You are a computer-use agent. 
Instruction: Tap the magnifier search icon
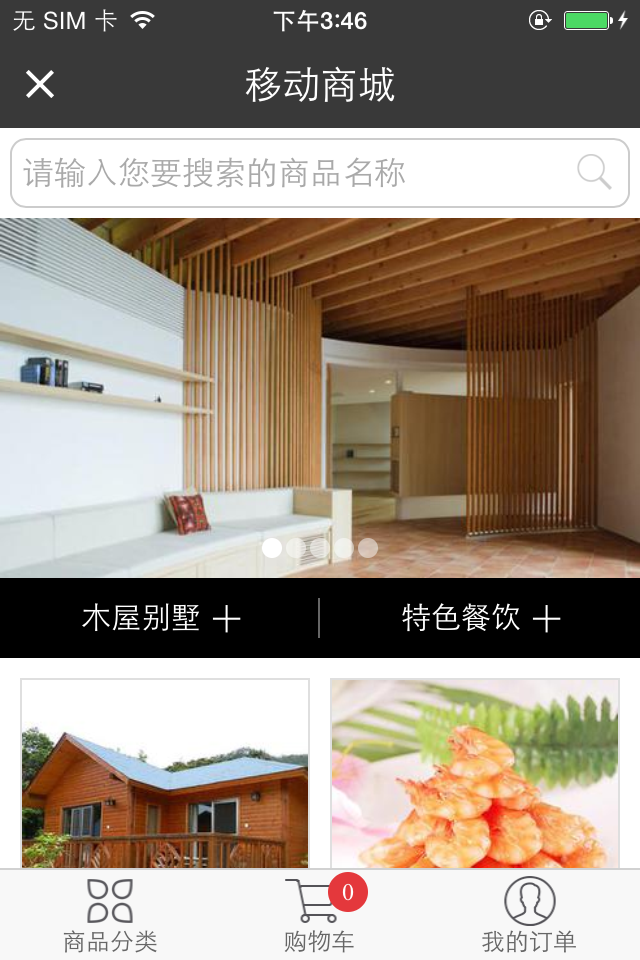click(x=594, y=173)
